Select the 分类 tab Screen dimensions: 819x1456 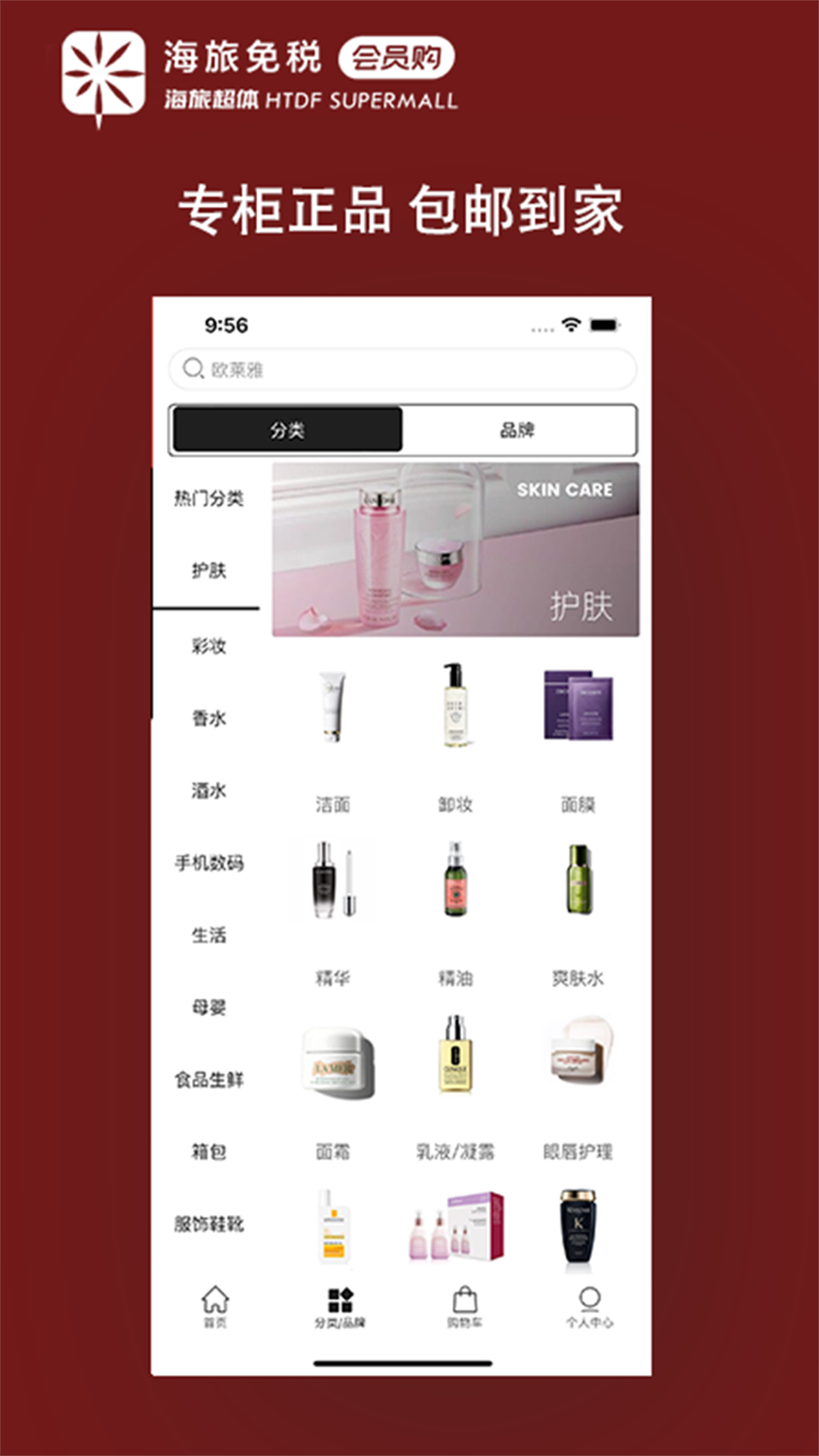pyautogui.click(x=288, y=430)
